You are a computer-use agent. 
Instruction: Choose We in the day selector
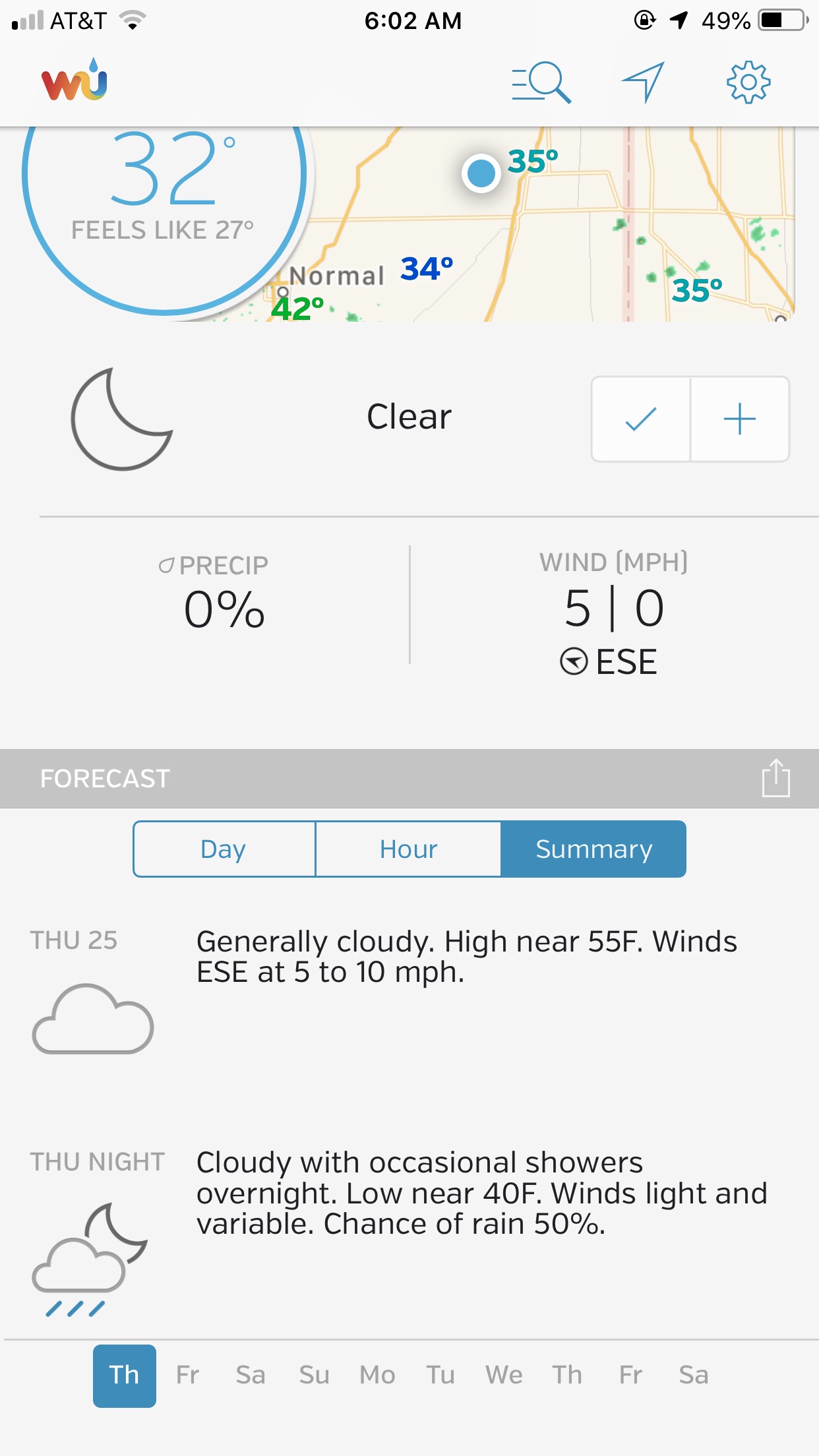point(504,1376)
